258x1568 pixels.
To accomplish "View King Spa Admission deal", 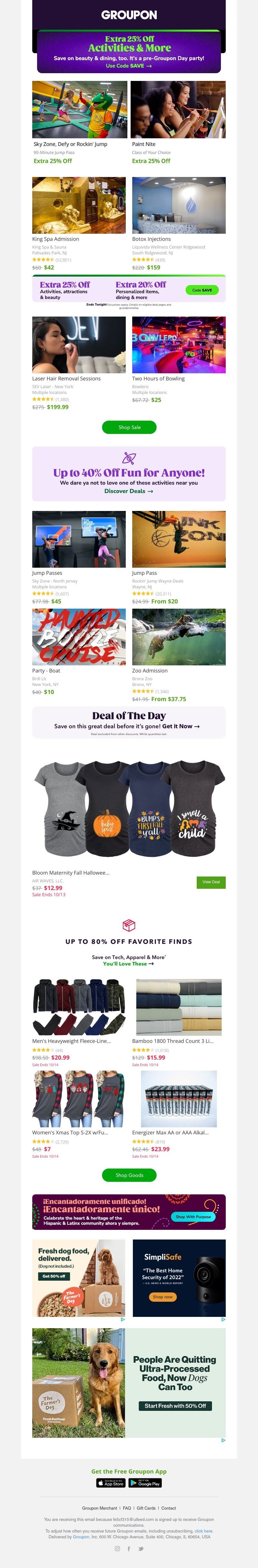I will click(79, 206).
